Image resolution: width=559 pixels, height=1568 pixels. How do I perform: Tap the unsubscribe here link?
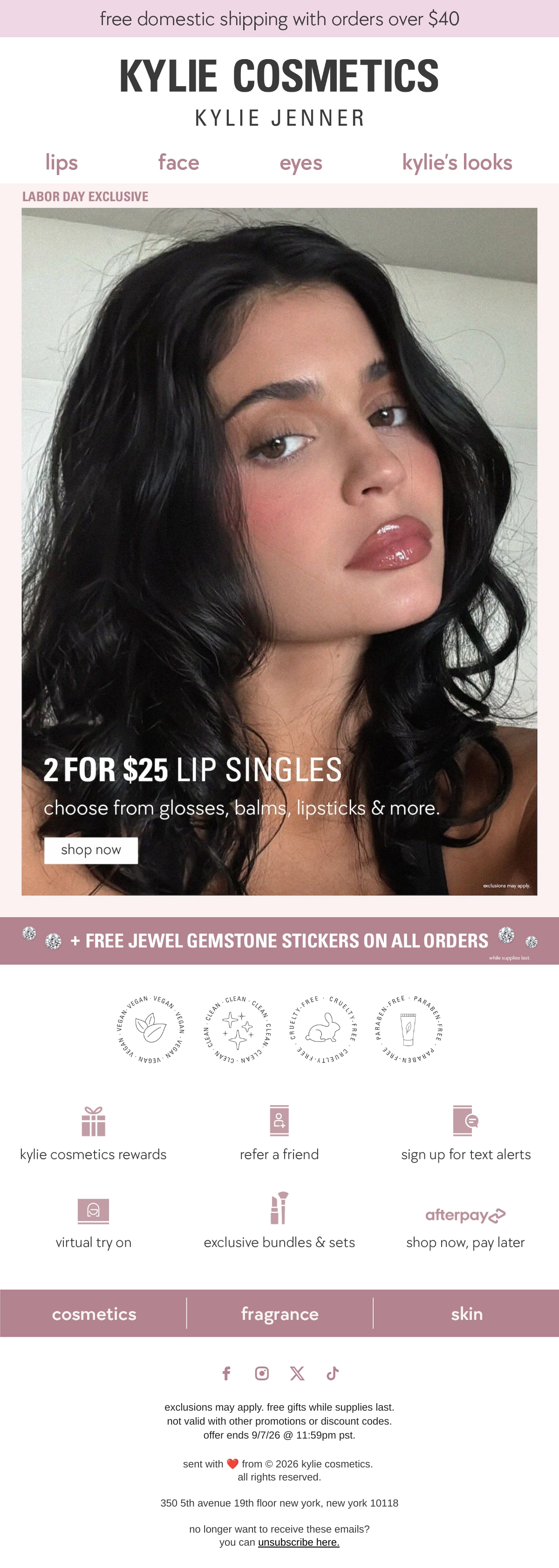click(x=299, y=1542)
